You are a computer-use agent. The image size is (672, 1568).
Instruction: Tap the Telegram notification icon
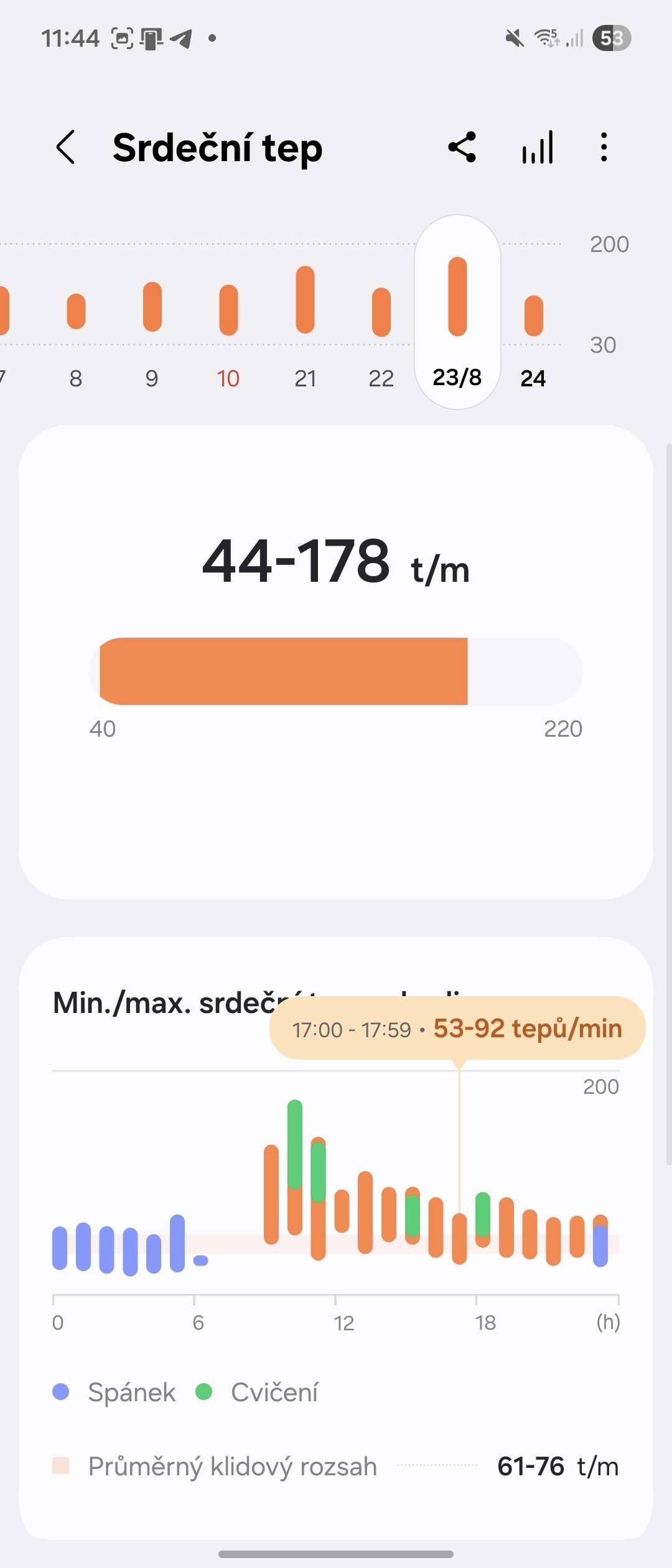(180, 38)
